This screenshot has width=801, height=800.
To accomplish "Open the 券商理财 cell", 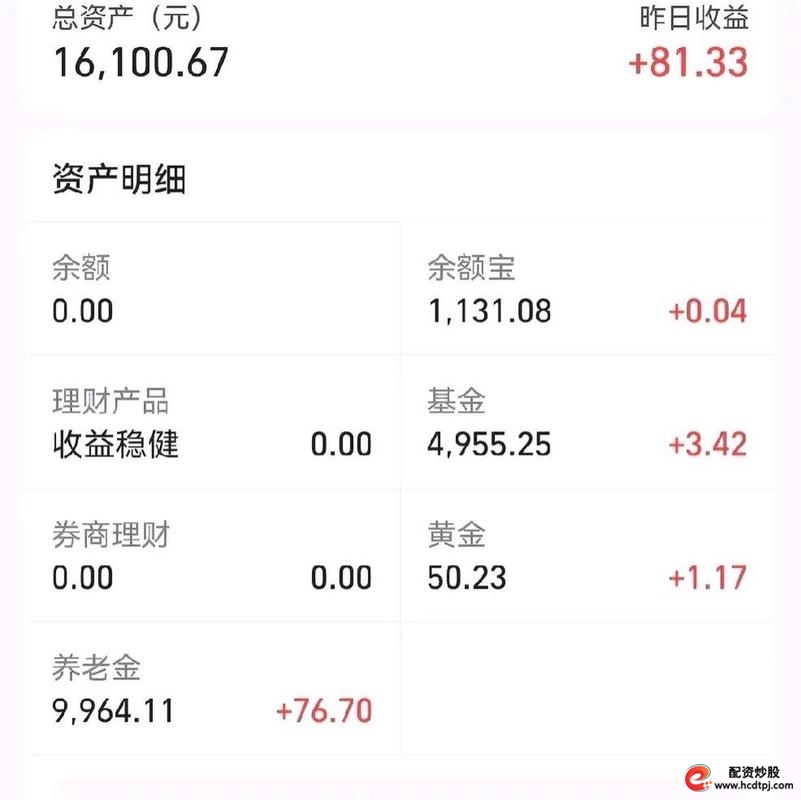I will pyautogui.click(x=212, y=555).
